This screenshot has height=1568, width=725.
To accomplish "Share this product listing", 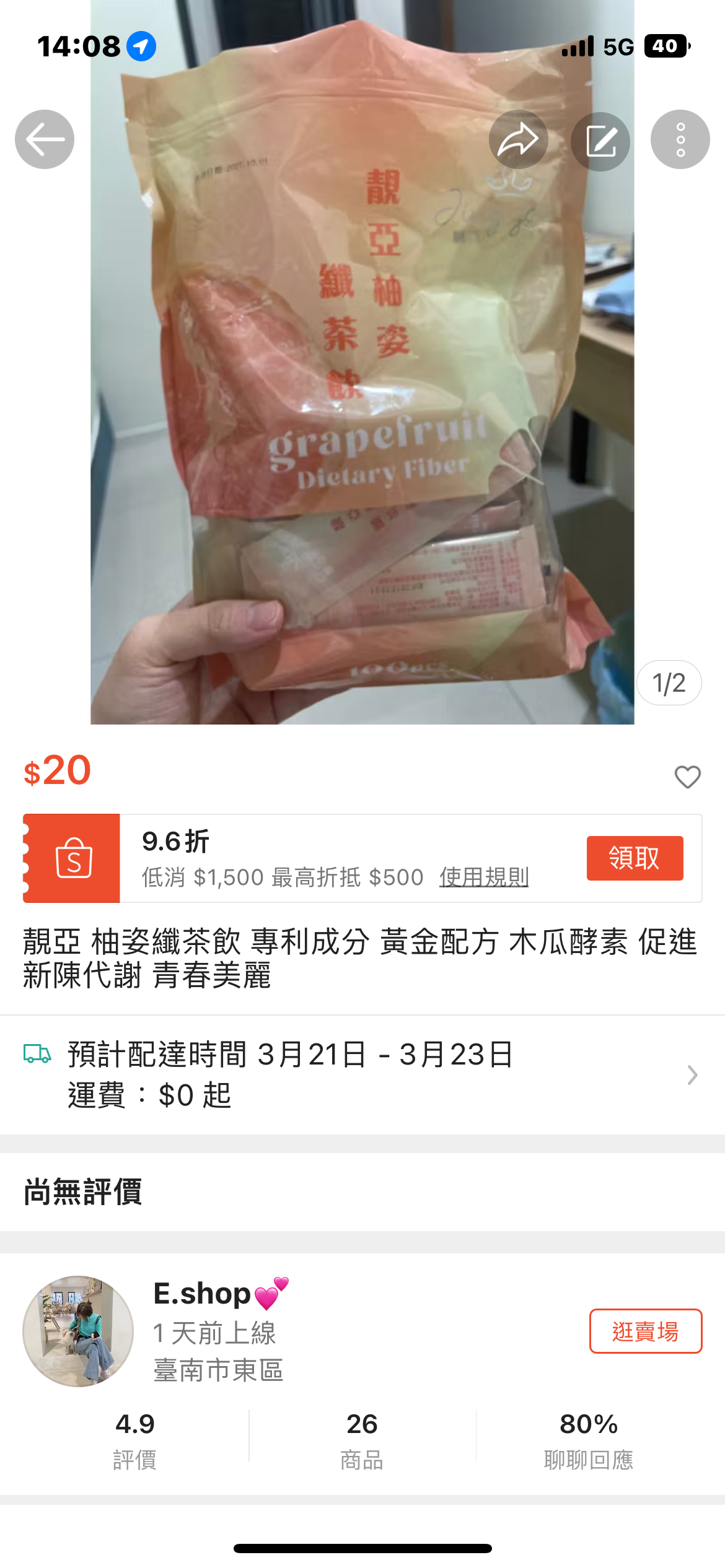I will pyautogui.click(x=518, y=139).
